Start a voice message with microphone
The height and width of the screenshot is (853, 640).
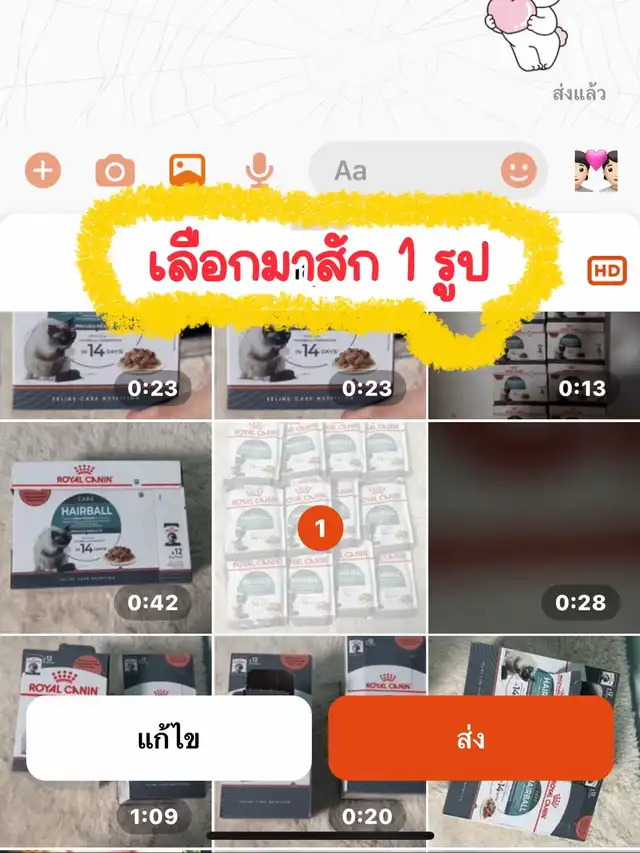[259, 170]
